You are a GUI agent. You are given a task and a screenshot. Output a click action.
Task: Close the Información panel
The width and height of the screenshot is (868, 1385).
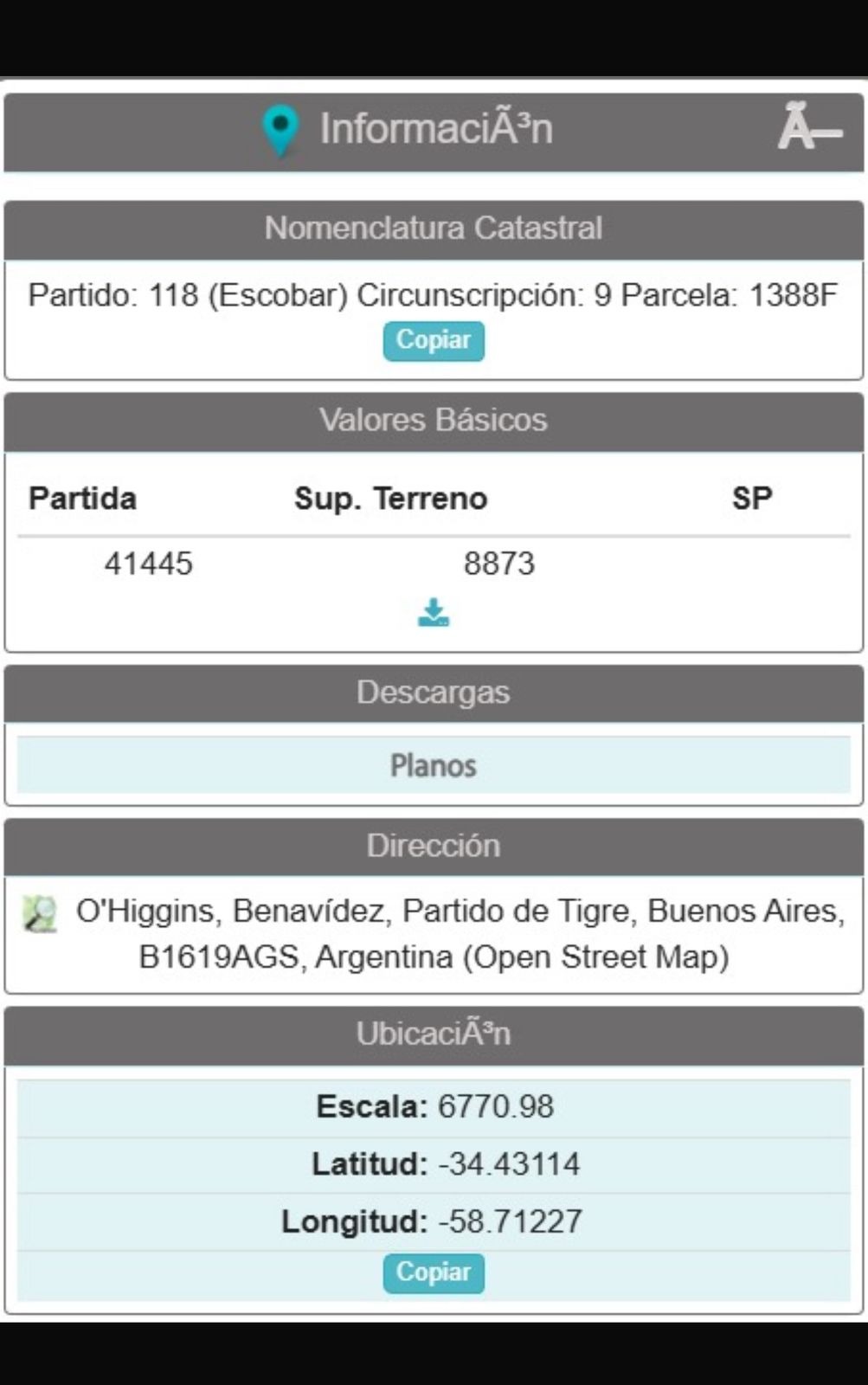pos(809,129)
